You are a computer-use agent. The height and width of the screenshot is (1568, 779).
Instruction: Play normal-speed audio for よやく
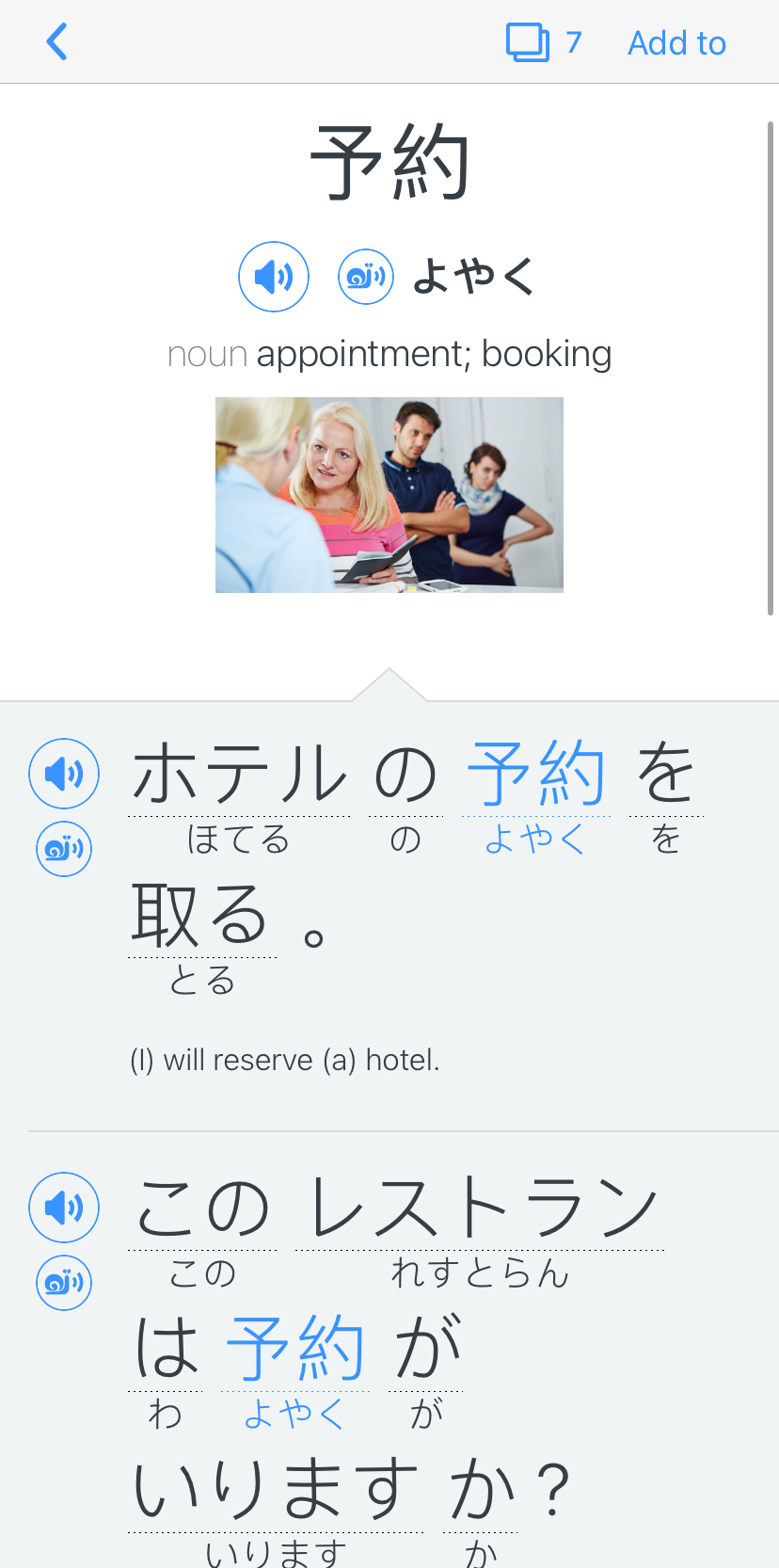[x=274, y=277]
